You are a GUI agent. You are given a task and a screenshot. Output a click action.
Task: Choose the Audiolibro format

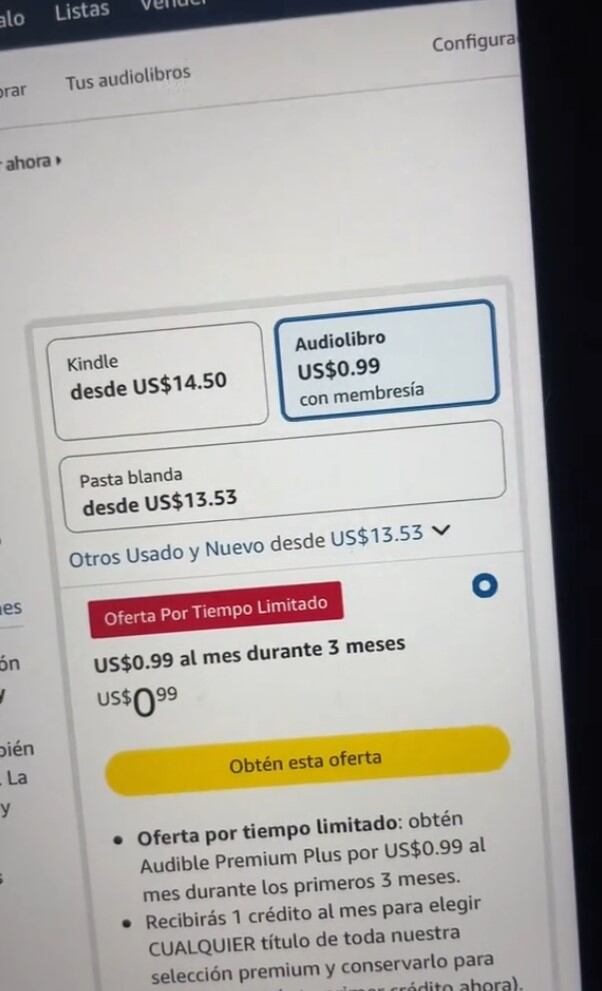click(x=387, y=362)
